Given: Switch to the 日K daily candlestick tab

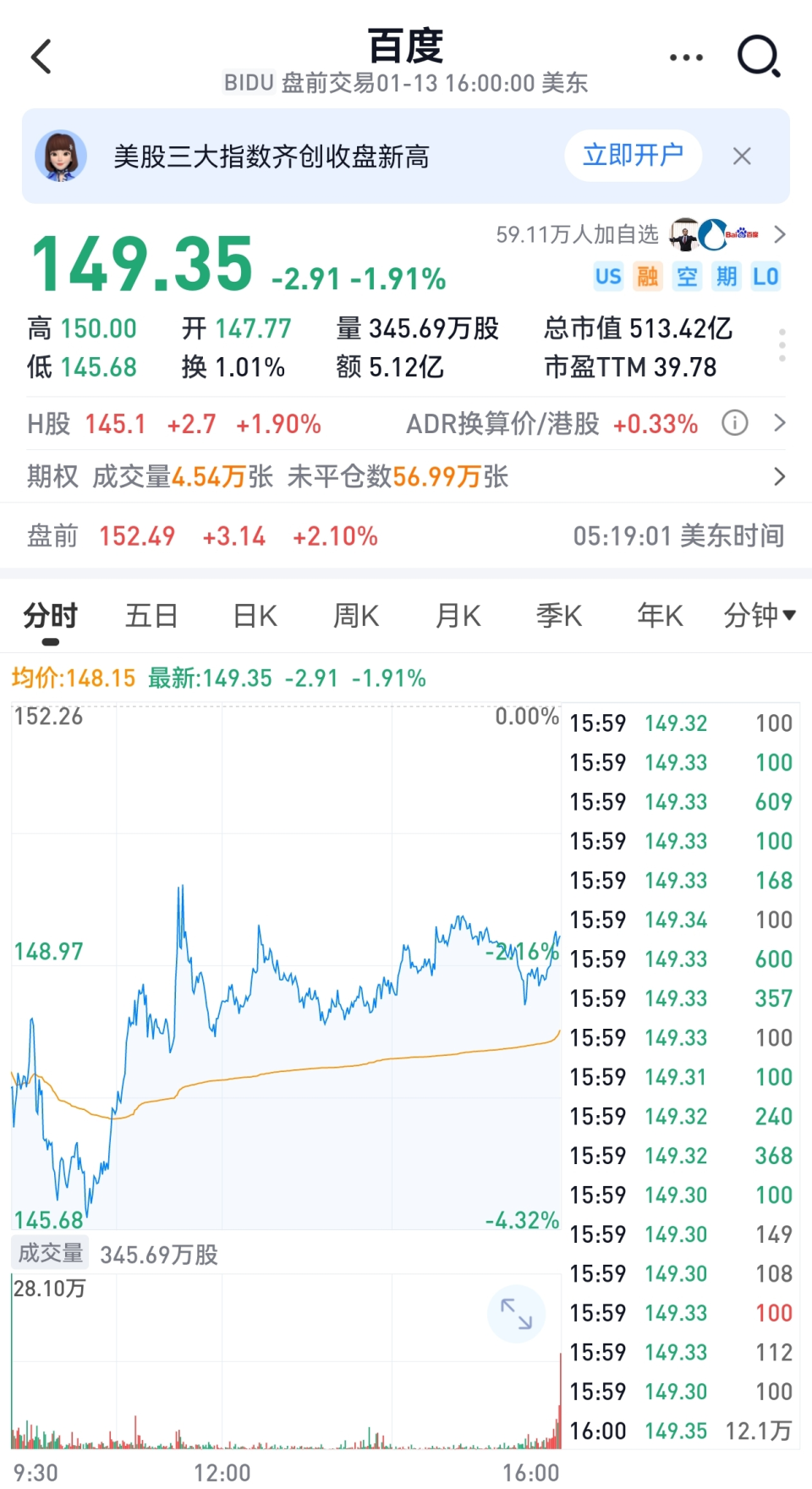Looking at the screenshot, I should click(253, 616).
